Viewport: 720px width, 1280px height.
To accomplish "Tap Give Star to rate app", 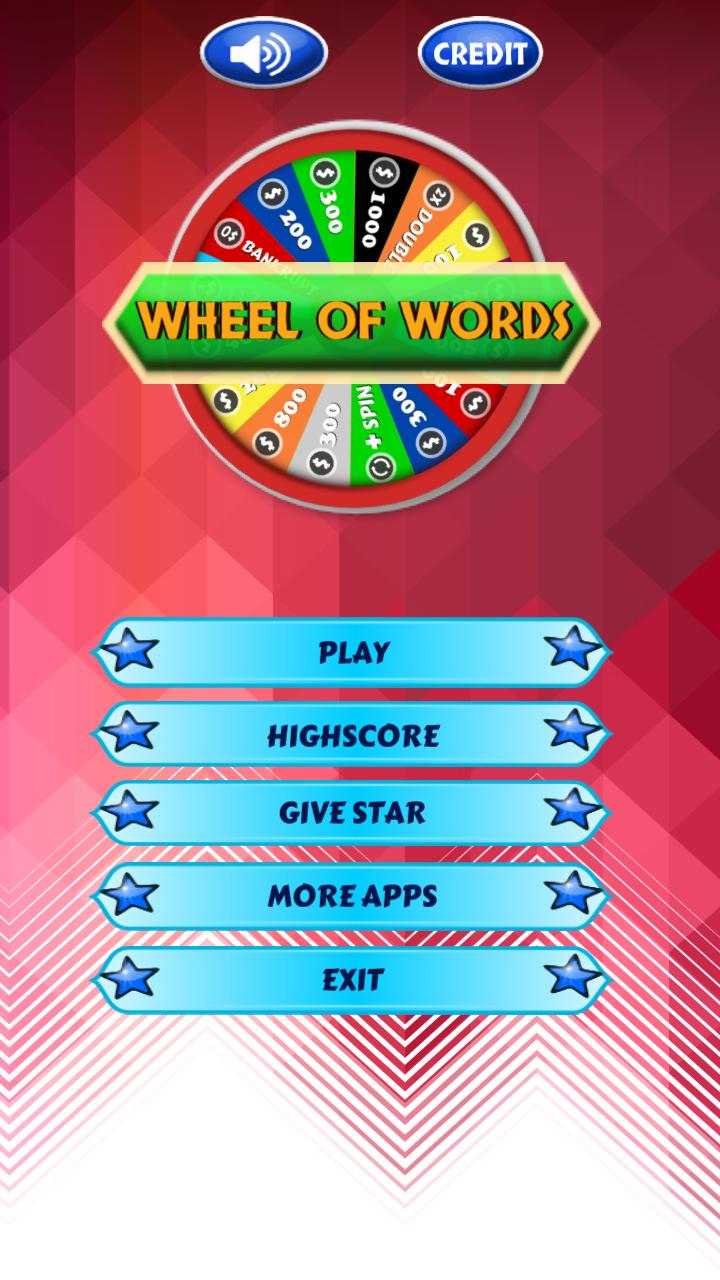I will (352, 812).
